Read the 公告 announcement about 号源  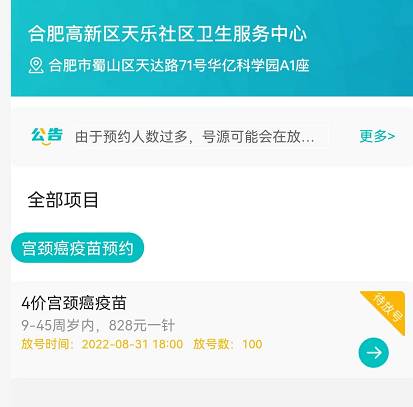pos(195,136)
